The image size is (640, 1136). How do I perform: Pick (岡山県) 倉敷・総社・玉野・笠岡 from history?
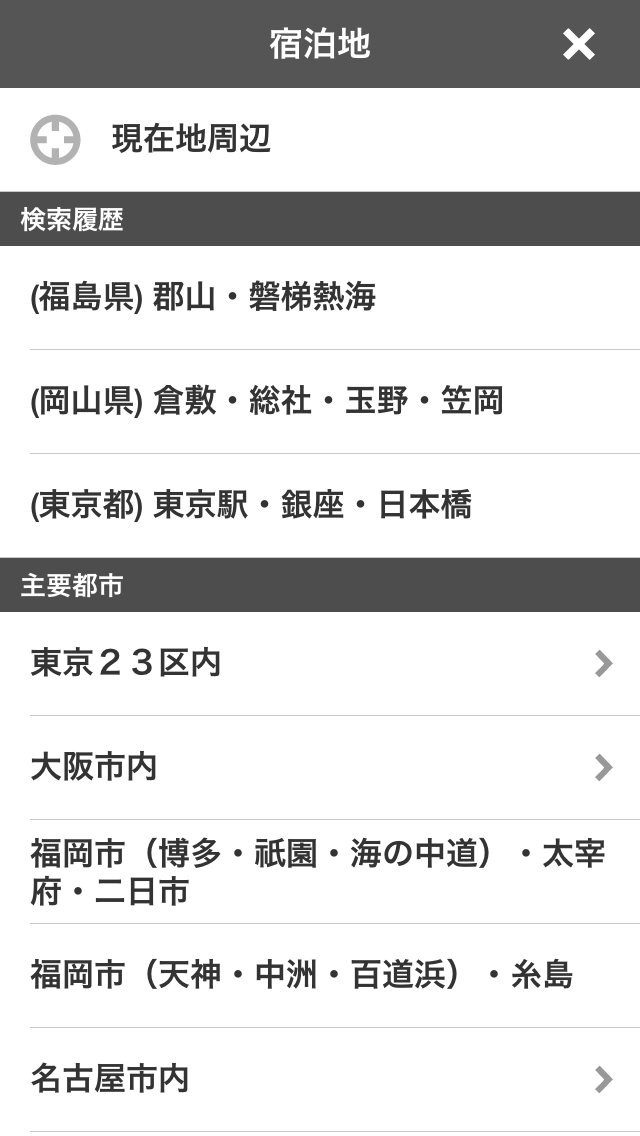click(x=266, y=401)
